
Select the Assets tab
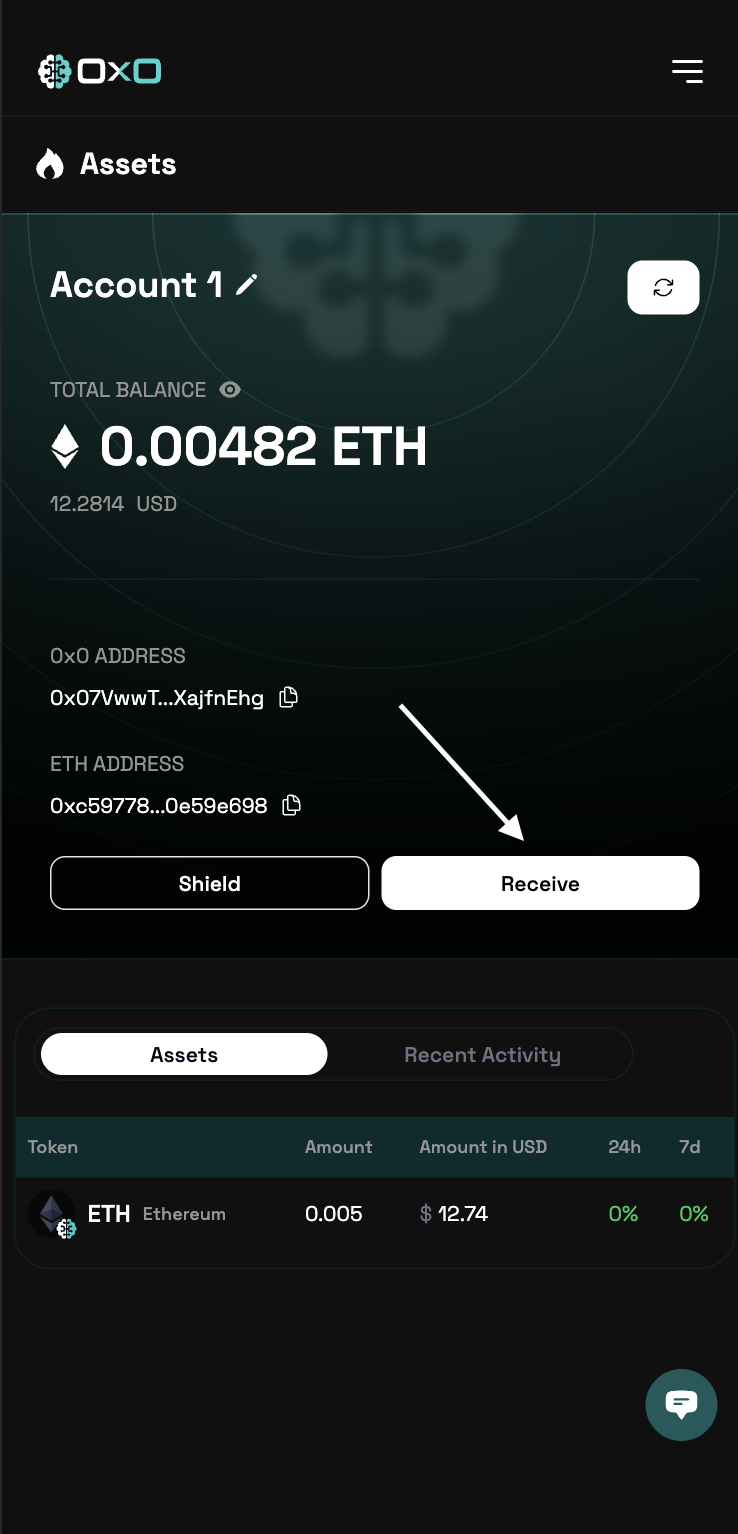coord(183,1054)
